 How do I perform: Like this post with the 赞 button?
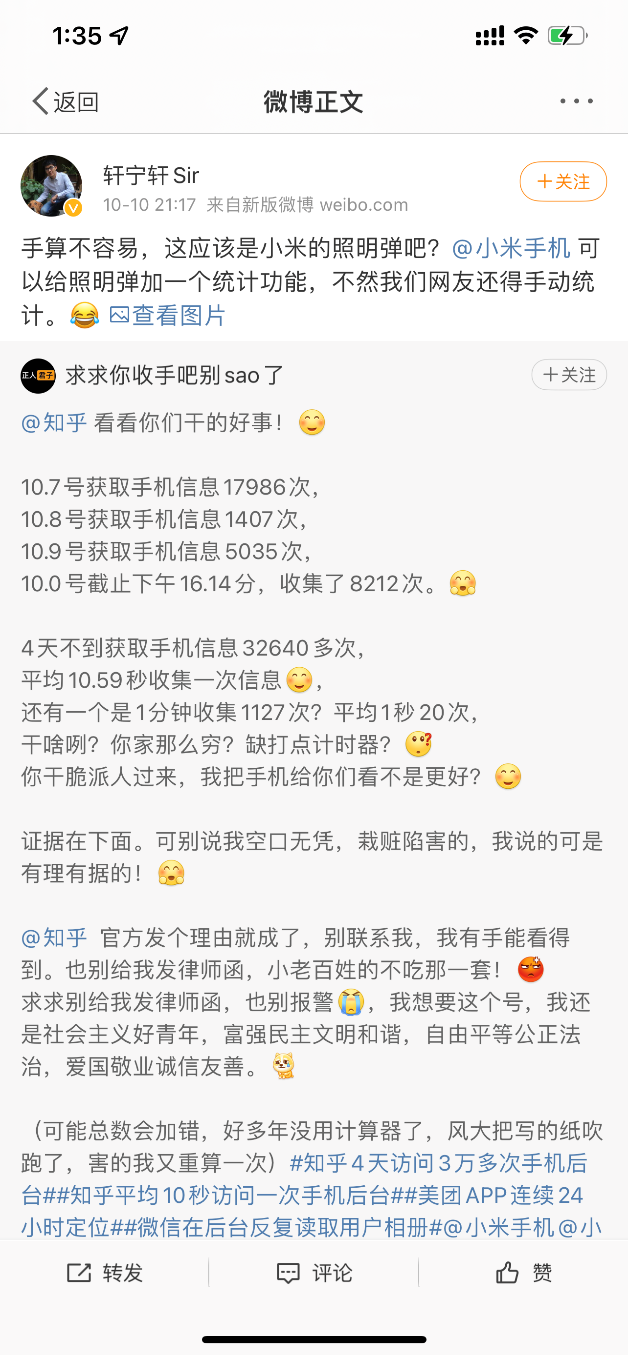tap(523, 1273)
